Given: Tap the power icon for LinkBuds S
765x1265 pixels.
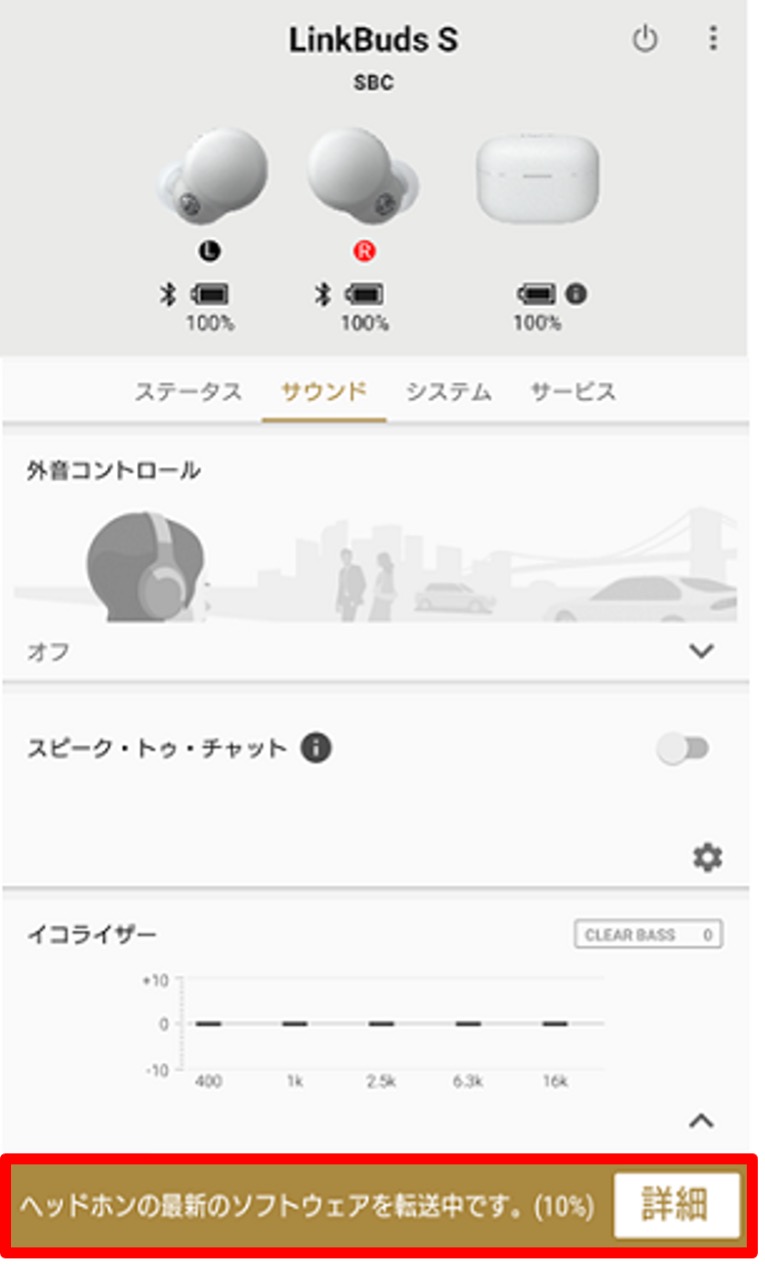Looking at the screenshot, I should pos(645,40).
